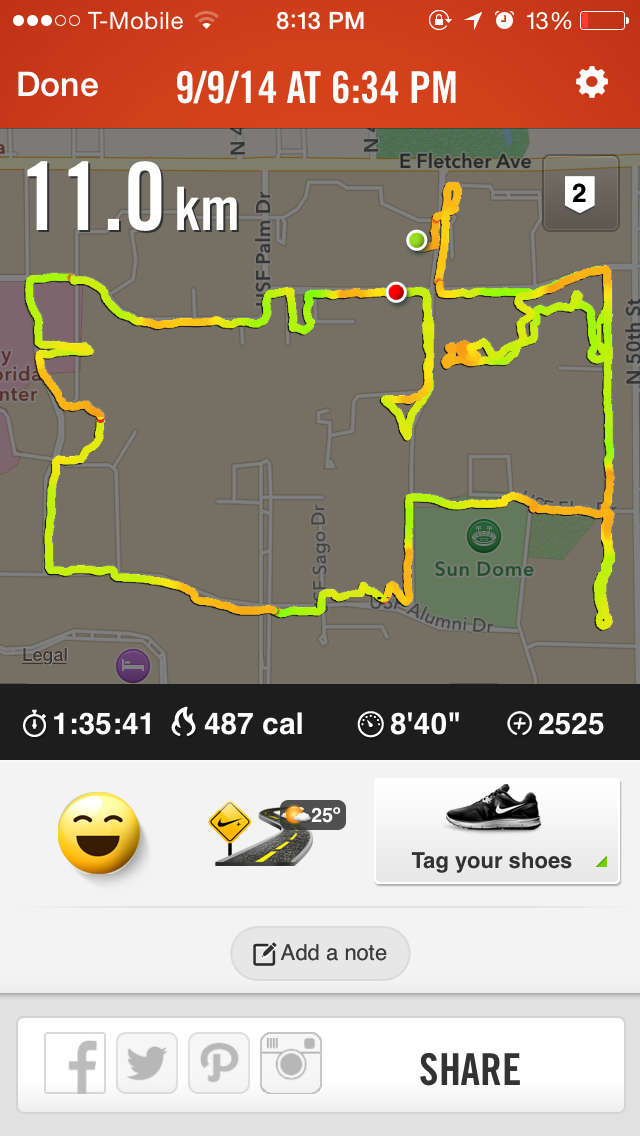Open the achievements badge showing 2

tap(579, 194)
